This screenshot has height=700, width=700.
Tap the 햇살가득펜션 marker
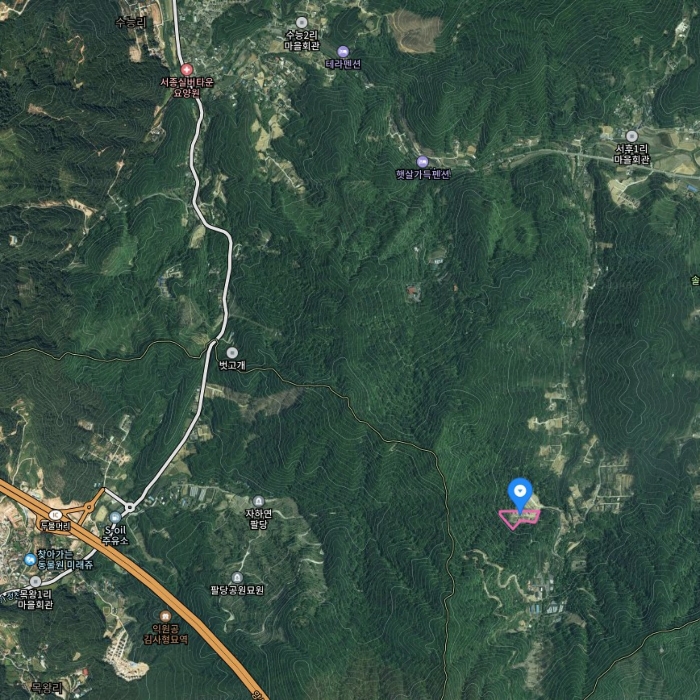422,161
